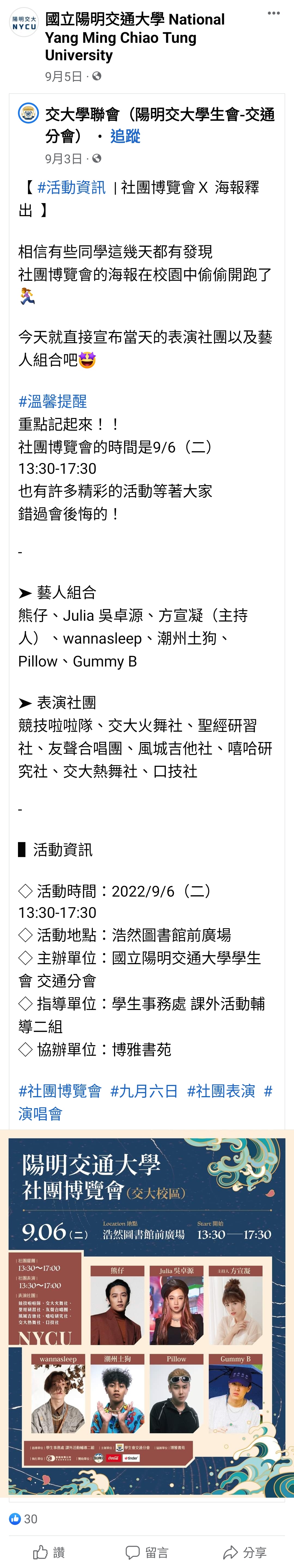Open hashtag #九月六日
This screenshot has height=1568, width=294.
pyautogui.click(x=144, y=1091)
